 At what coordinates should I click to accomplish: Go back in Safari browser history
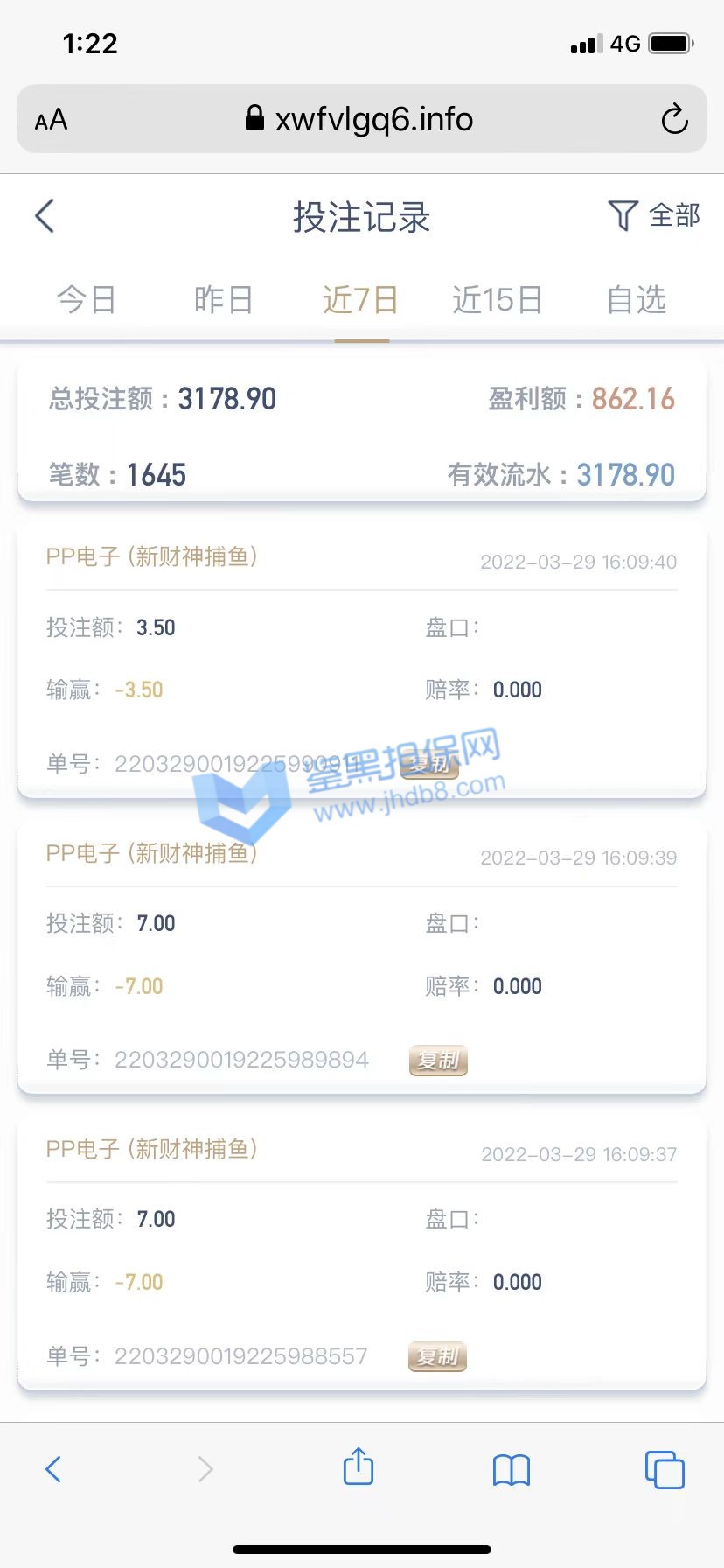pyautogui.click(x=54, y=1469)
